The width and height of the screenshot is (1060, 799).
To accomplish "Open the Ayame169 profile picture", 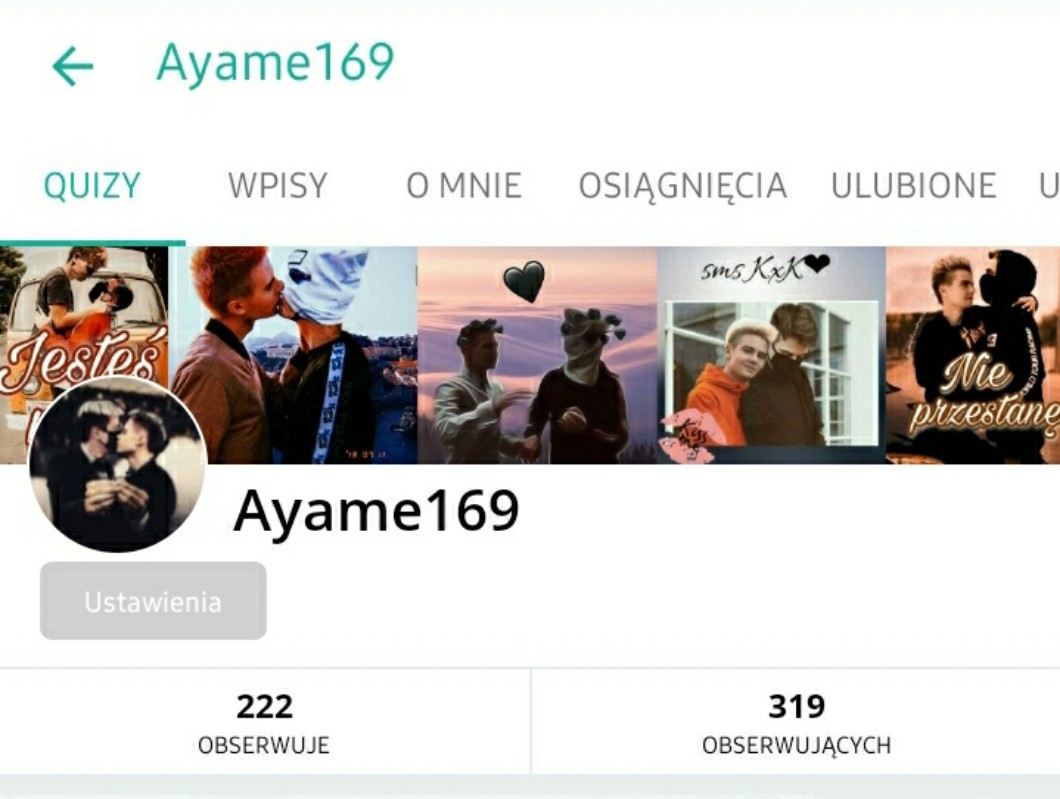I will pyautogui.click(x=117, y=465).
